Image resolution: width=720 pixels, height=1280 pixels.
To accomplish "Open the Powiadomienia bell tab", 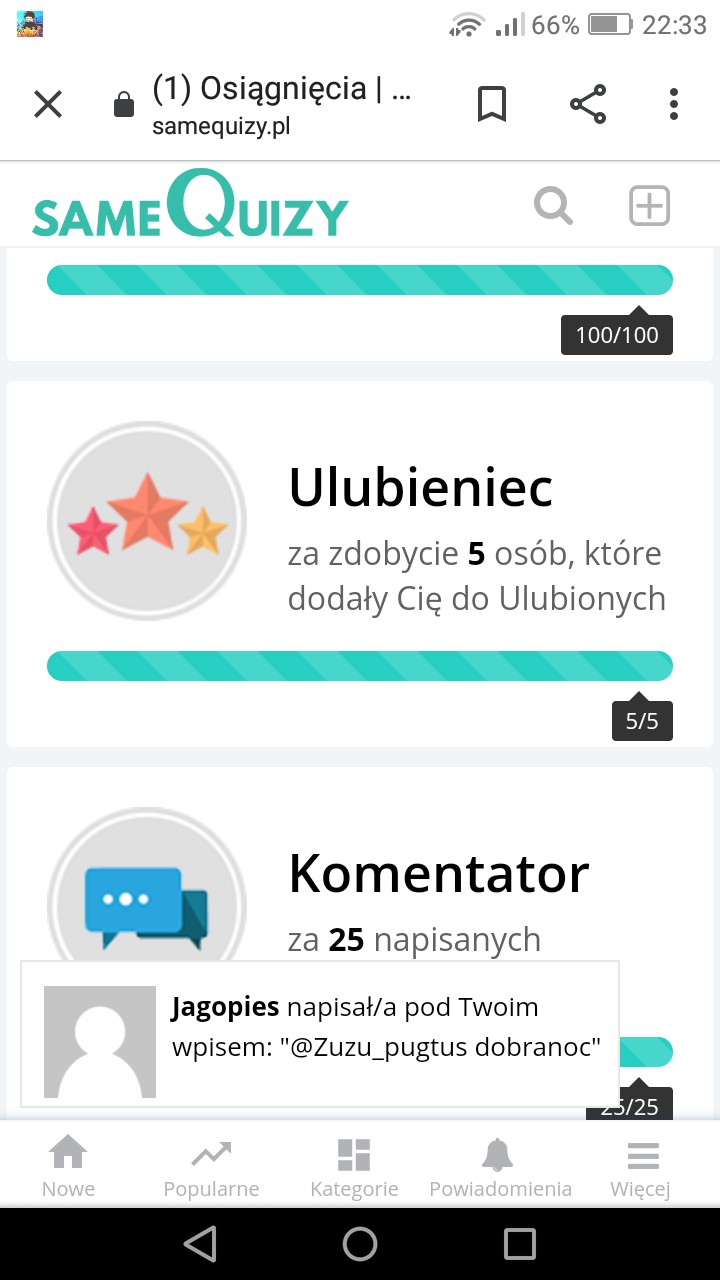I will 500,1166.
